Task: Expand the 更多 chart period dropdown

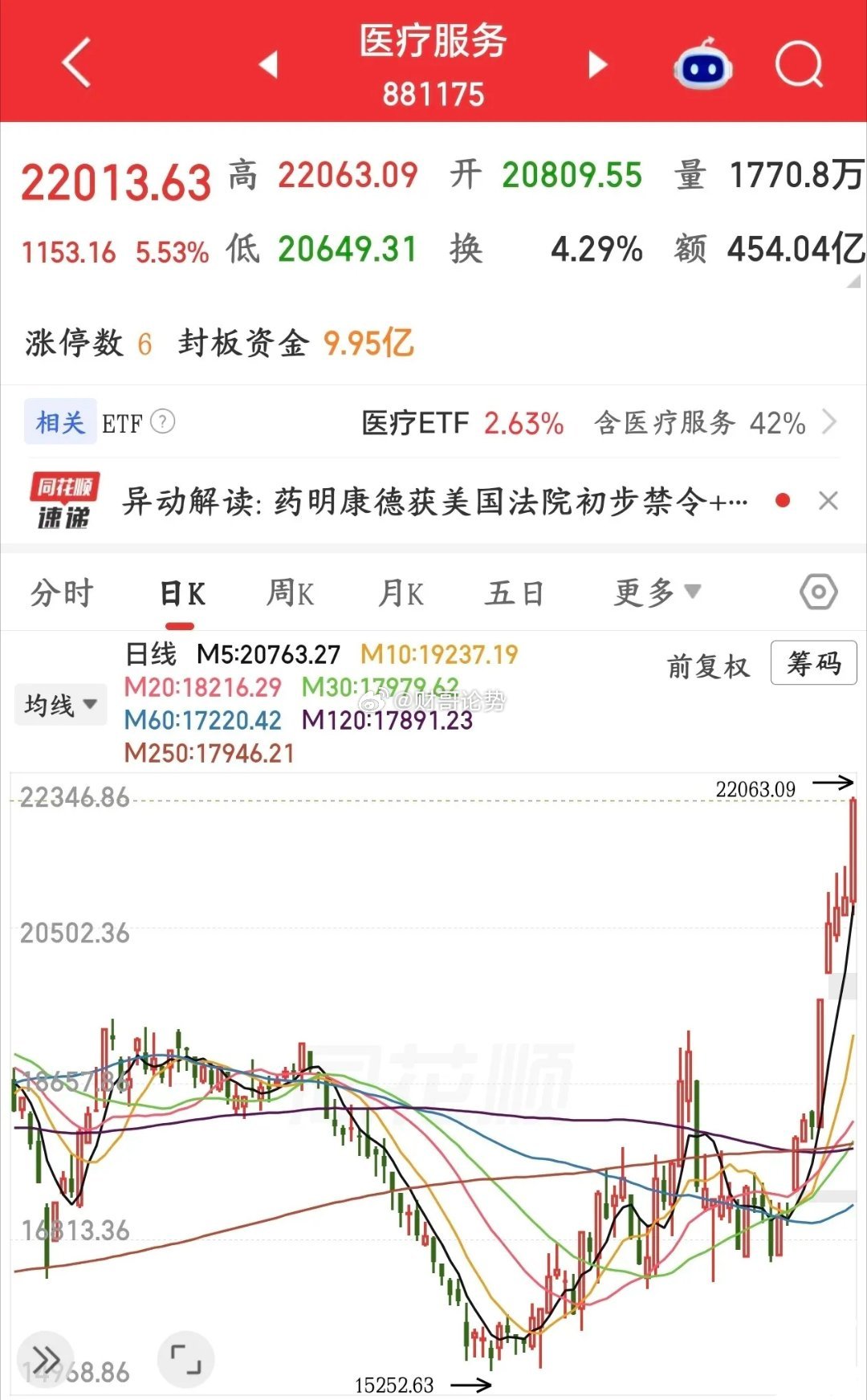Action: (x=657, y=592)
